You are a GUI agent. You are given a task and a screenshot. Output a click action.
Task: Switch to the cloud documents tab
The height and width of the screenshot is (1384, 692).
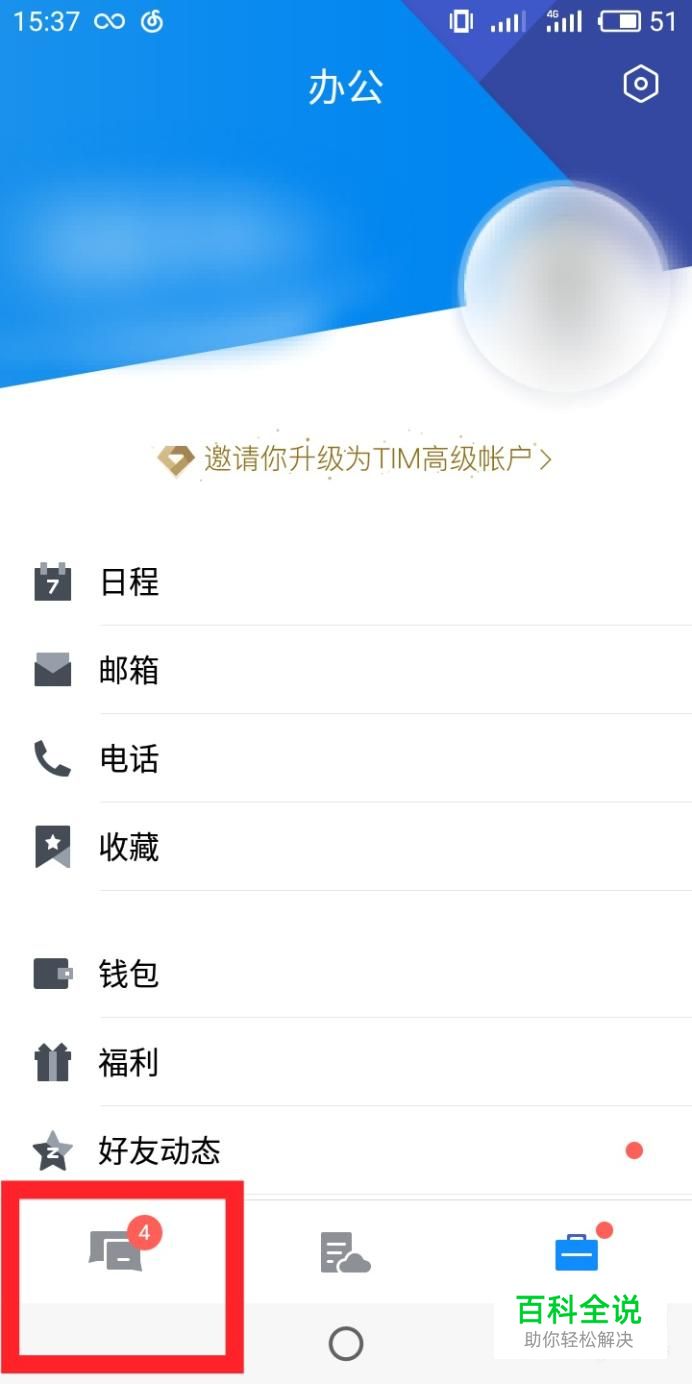[x=345, y=1252]
